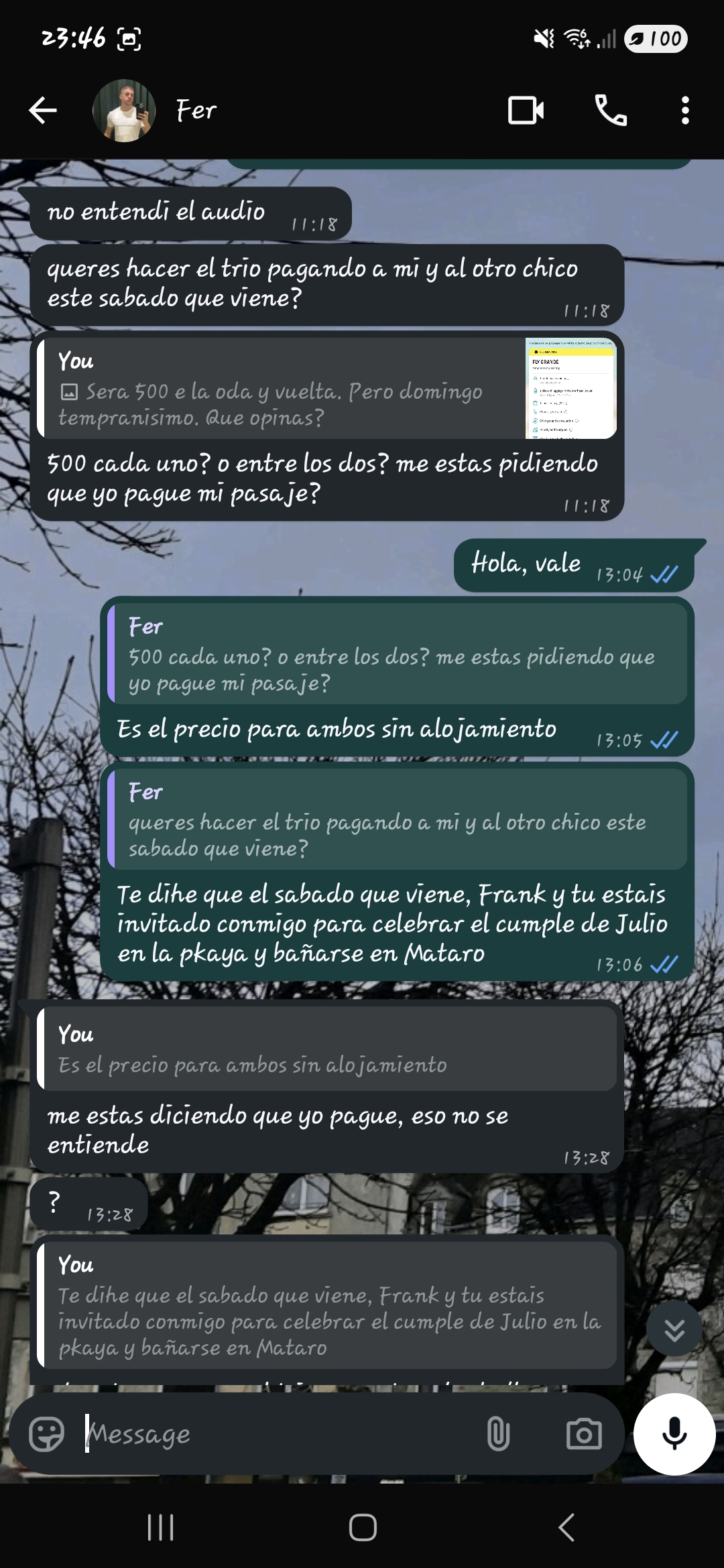This screenshot has height=1568, width=724.
Task: Attach a file with the paperclip icon
Action: (497, 1434)
